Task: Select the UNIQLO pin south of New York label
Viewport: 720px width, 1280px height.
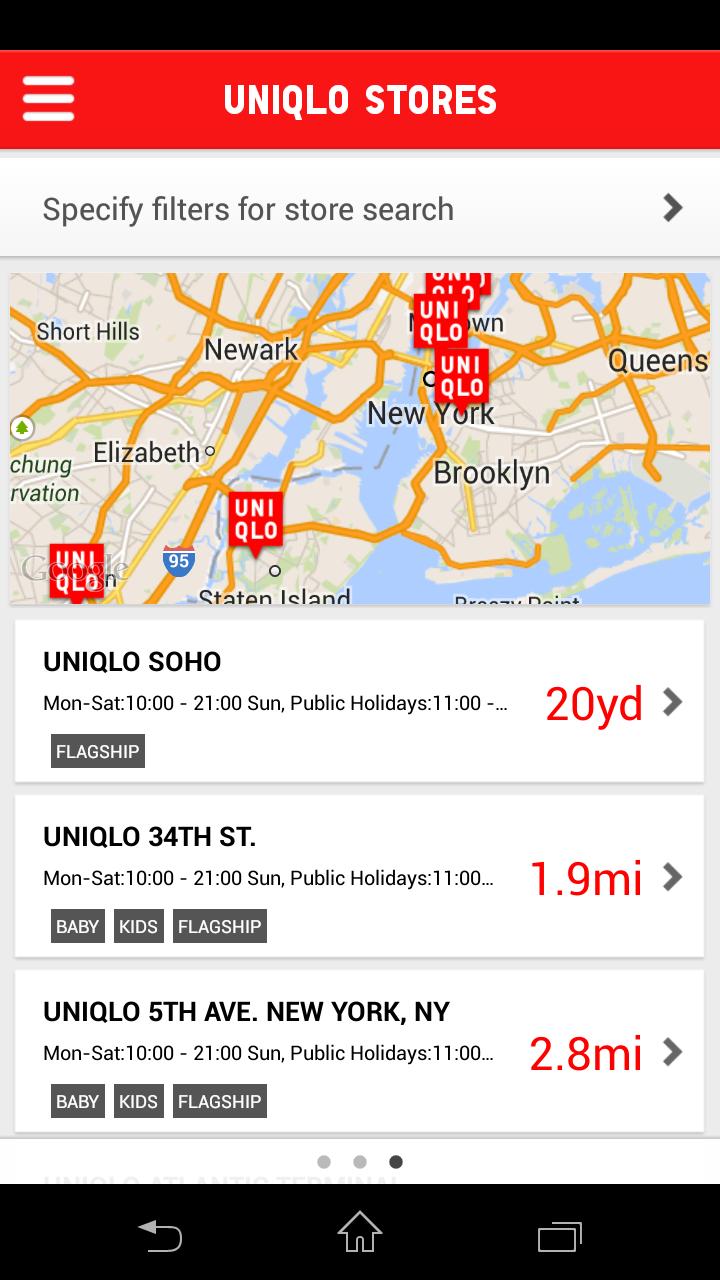Action: pyautogui.click(x=462, y=375)
